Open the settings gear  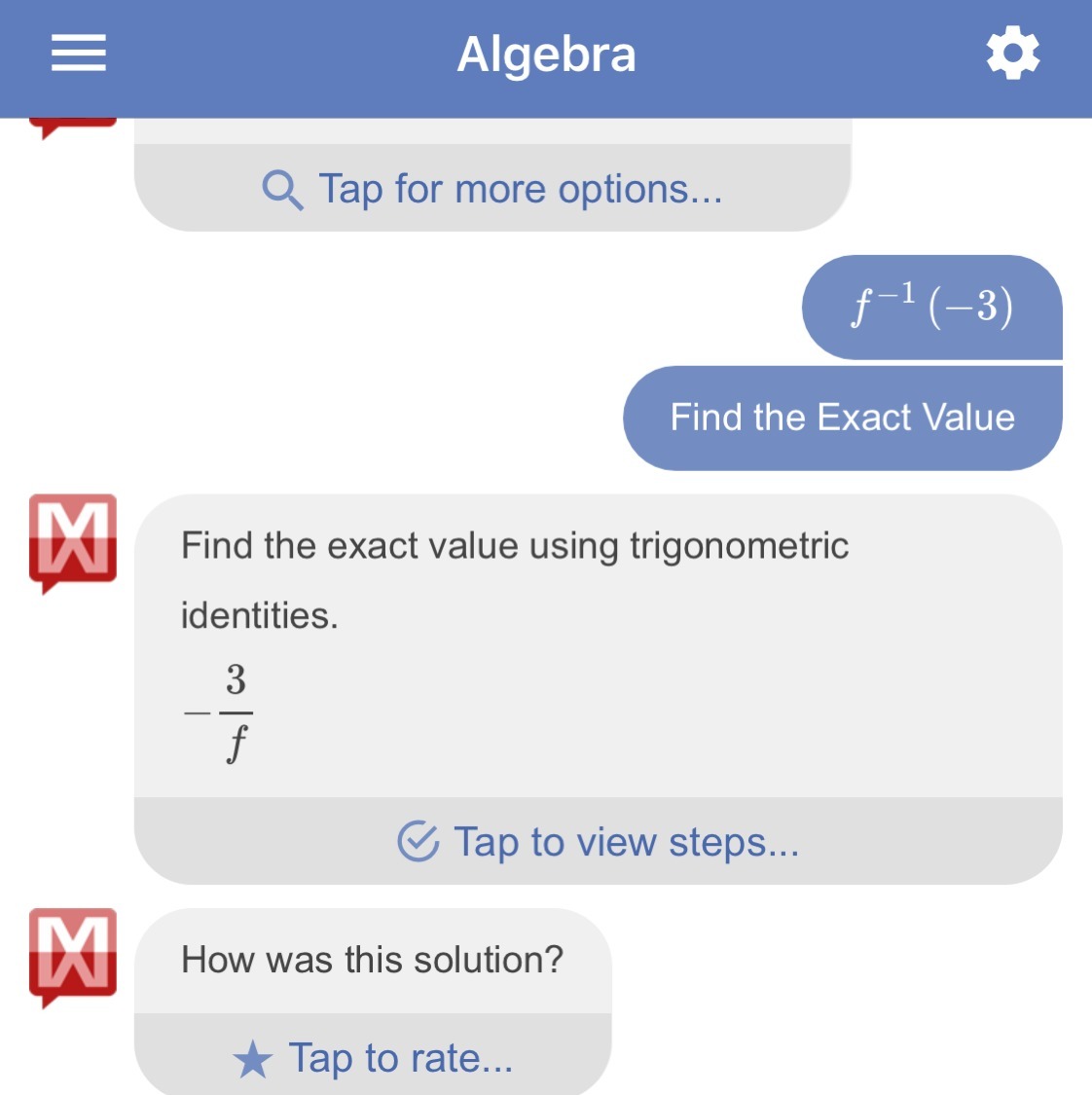(1012, 54)
